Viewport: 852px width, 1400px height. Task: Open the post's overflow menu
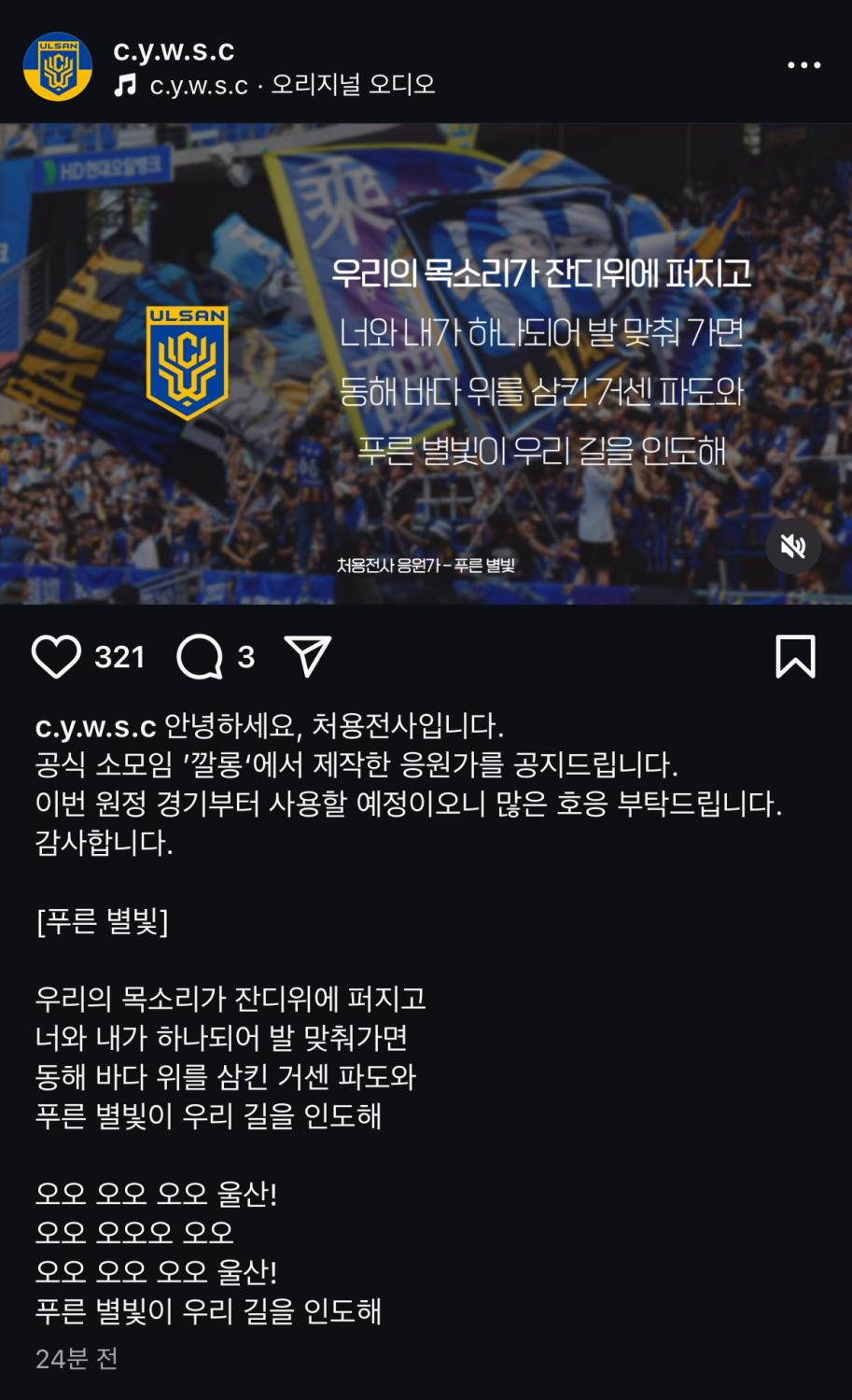(803, 65)
